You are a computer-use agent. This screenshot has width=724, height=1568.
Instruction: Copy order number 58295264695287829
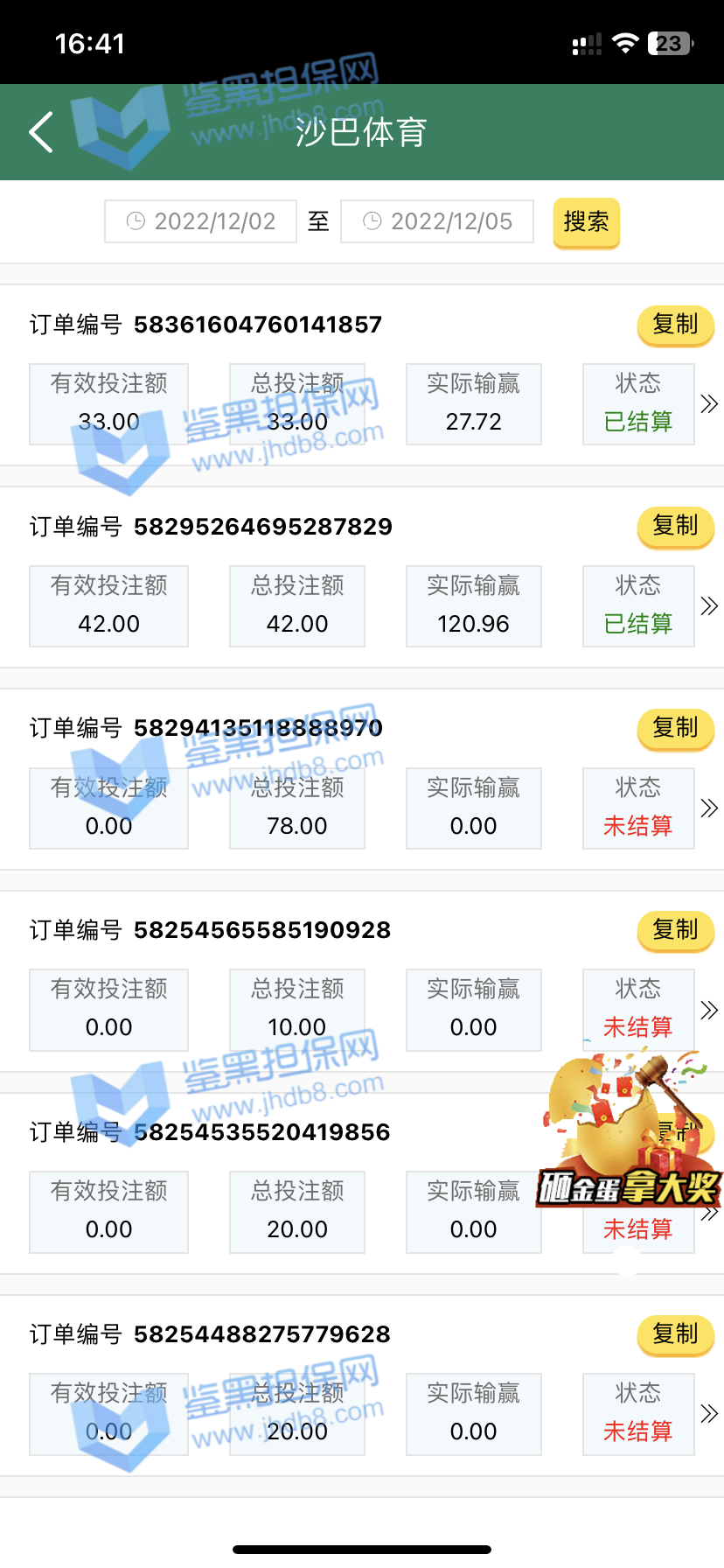click(x=675, y=526)
